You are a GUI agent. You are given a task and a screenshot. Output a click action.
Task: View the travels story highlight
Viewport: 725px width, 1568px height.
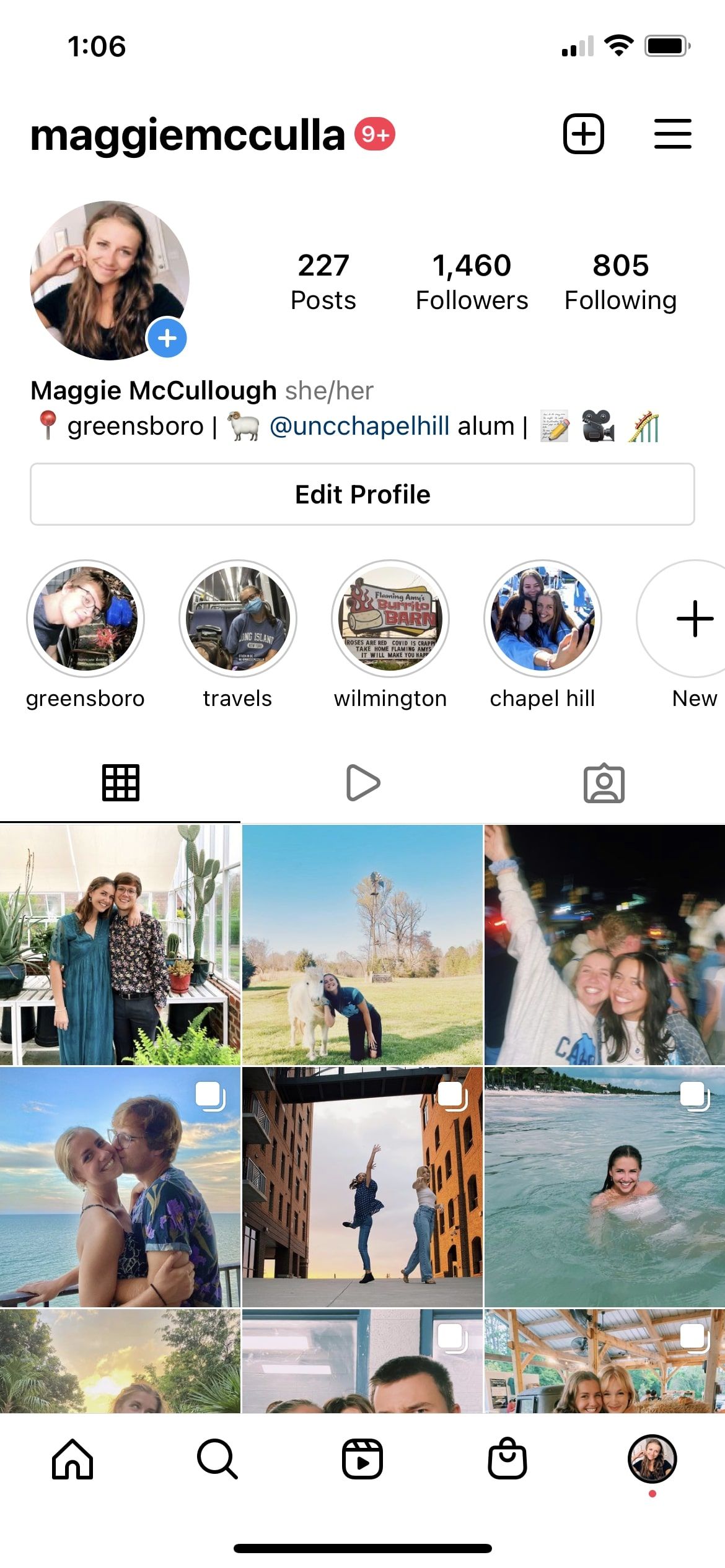[x=238, y=618]
